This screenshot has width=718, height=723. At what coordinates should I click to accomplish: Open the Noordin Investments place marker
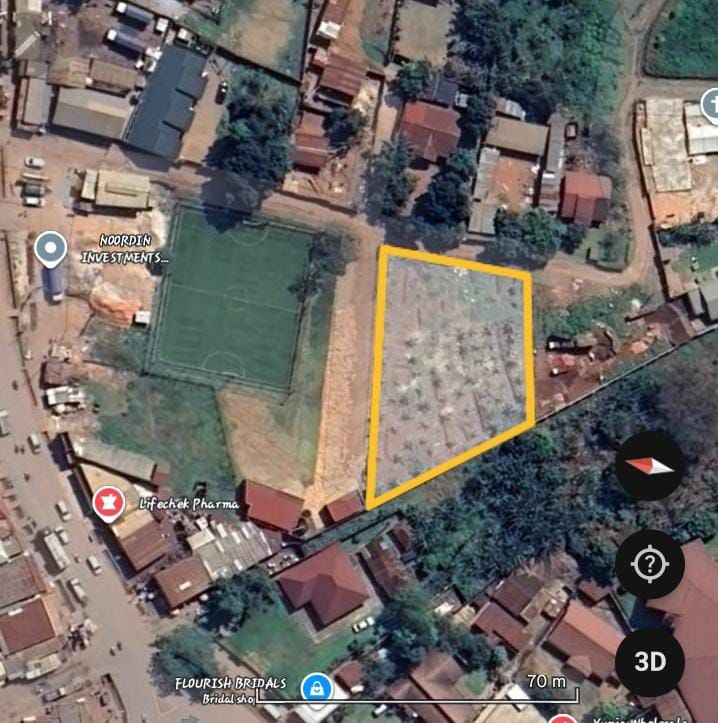[51, 249]
